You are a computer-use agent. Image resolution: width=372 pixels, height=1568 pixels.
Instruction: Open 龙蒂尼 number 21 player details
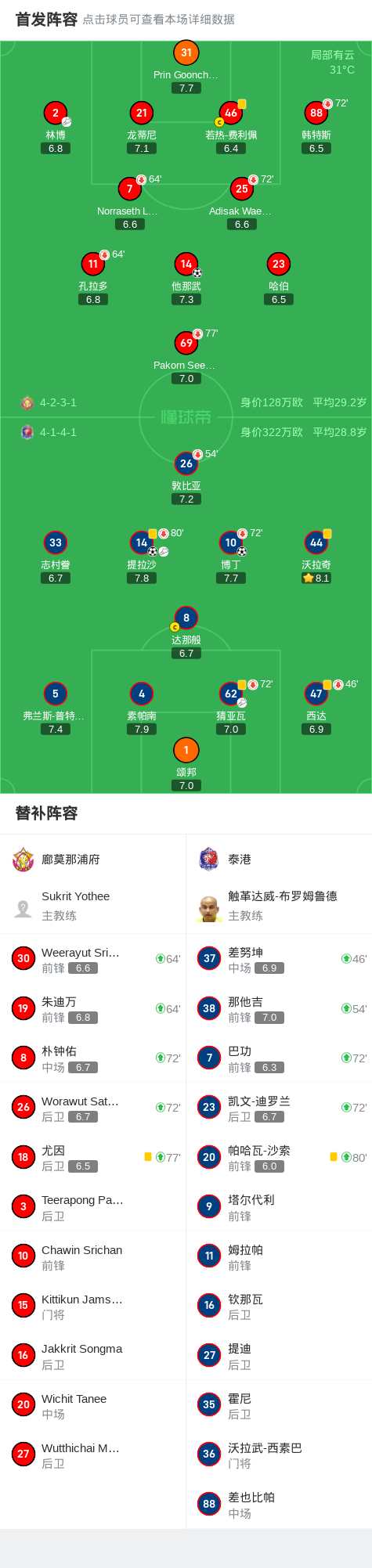tap(142, 127)
